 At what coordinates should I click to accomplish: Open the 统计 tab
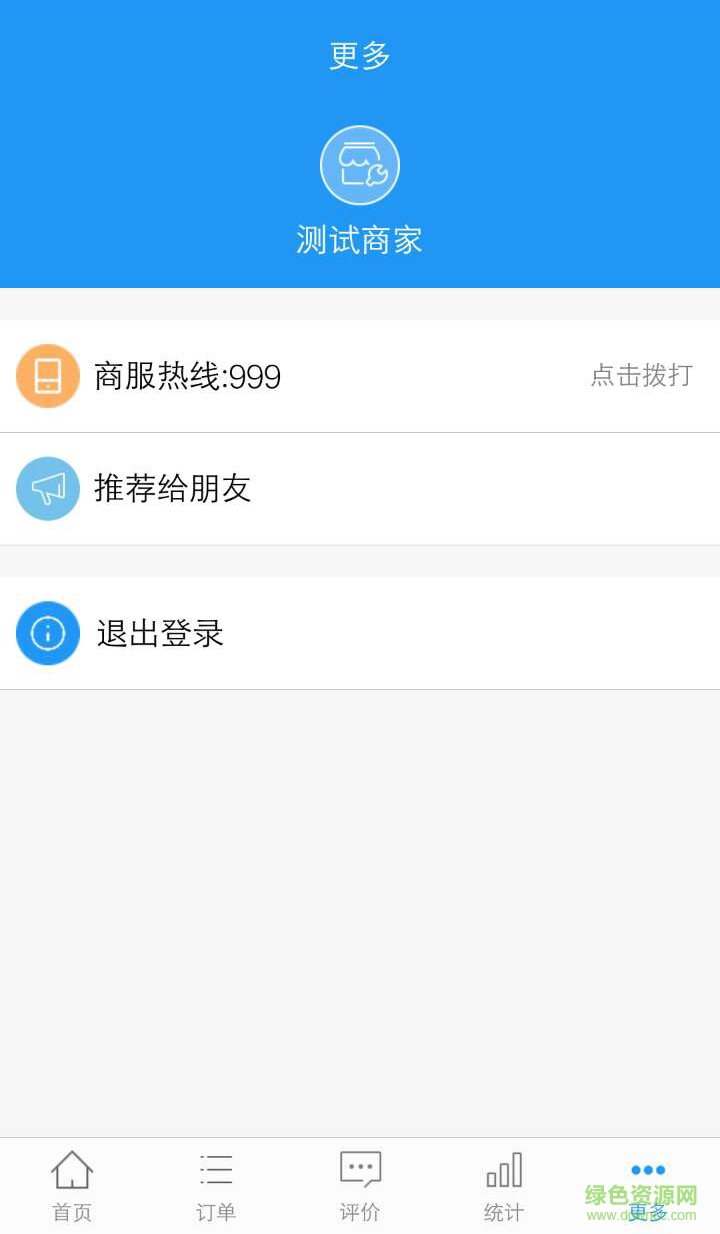[503, 1184]
